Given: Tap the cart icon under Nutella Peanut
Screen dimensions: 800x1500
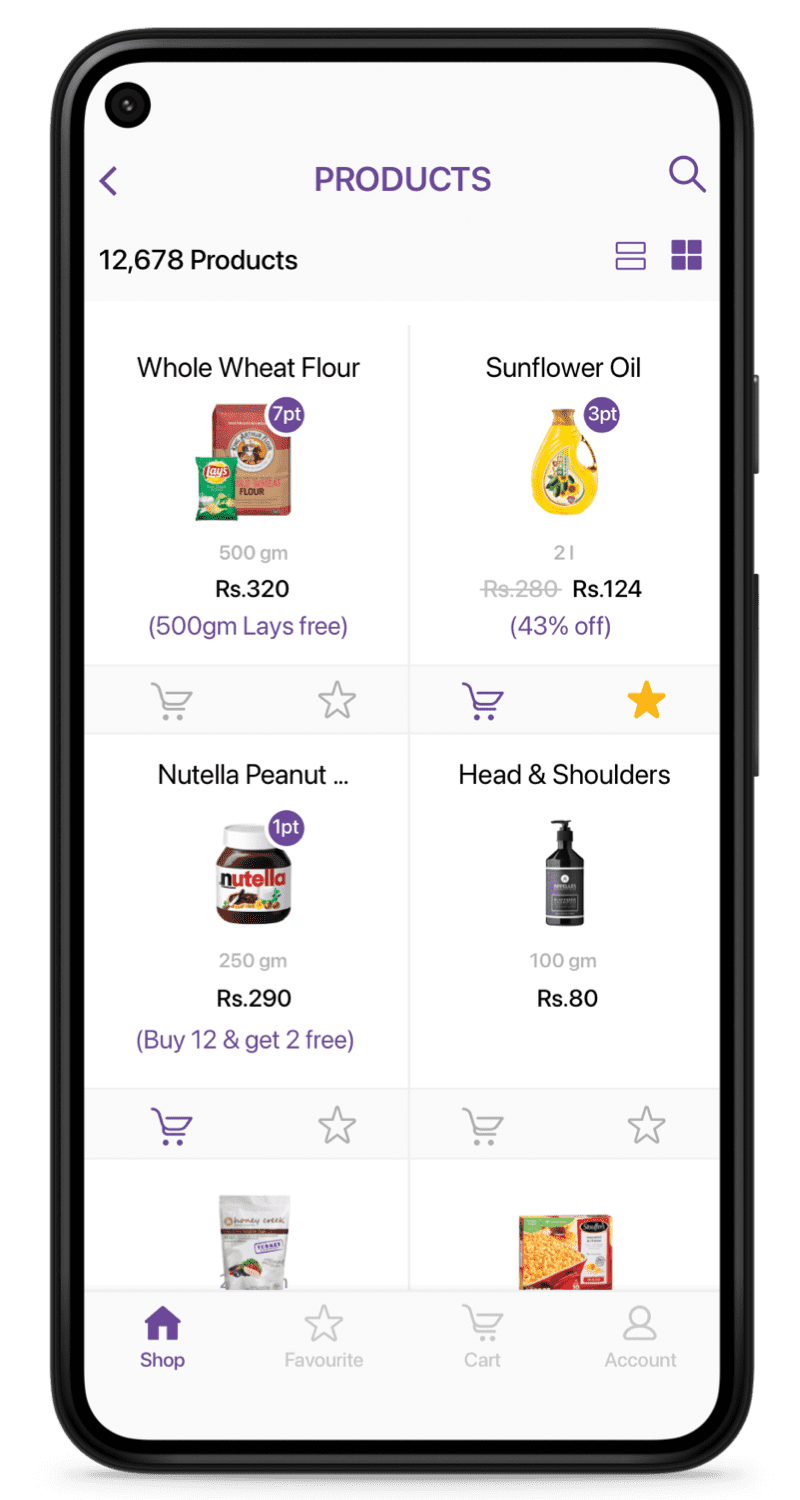Looking at the screenshot, I should [x=171, y=1127].
